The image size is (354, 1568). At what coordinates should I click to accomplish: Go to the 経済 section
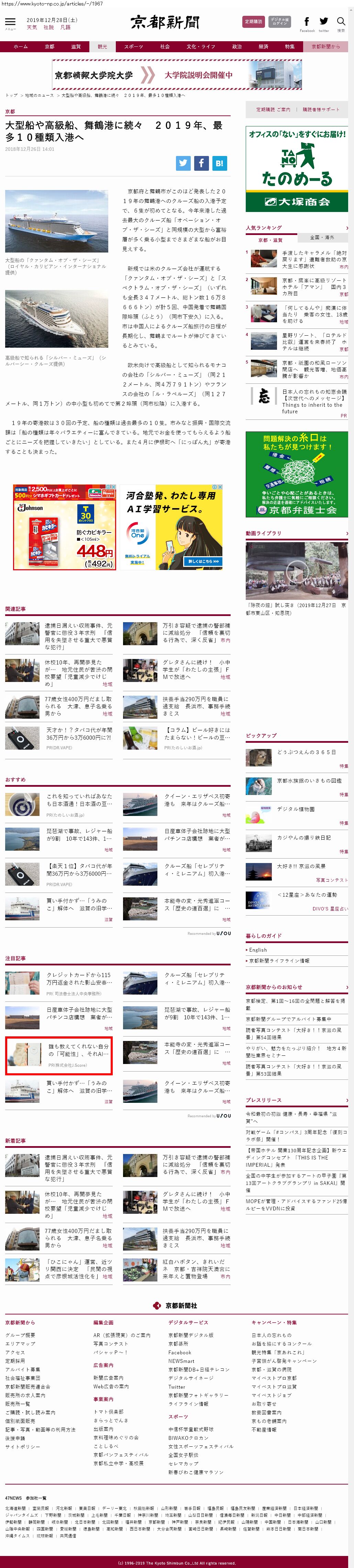pyautogui.click(x=263, y=46)
